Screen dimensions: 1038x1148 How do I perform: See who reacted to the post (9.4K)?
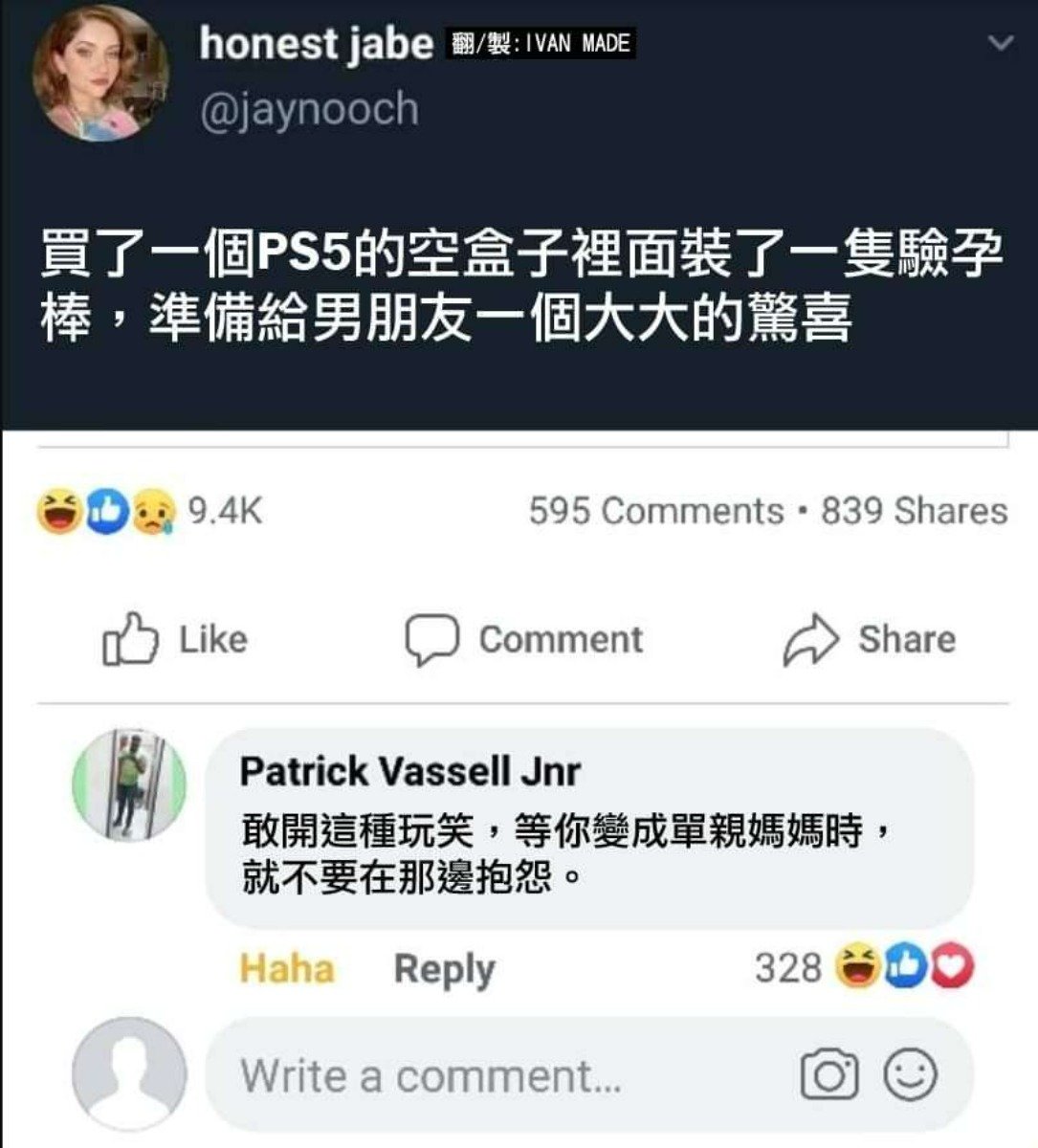pyautogui.click(x=150, y=511)
